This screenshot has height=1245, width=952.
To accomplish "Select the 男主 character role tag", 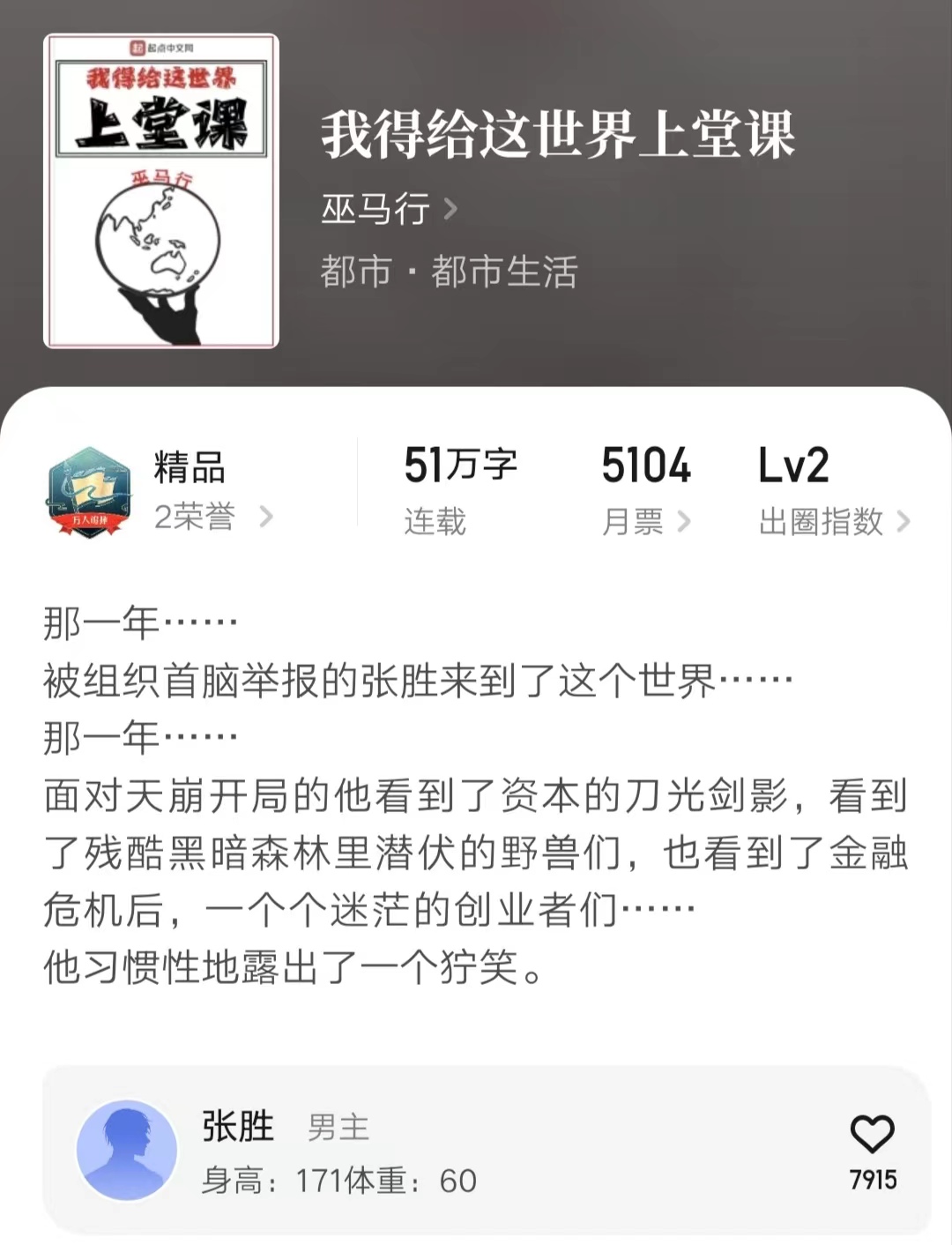I will [339, 1129].
